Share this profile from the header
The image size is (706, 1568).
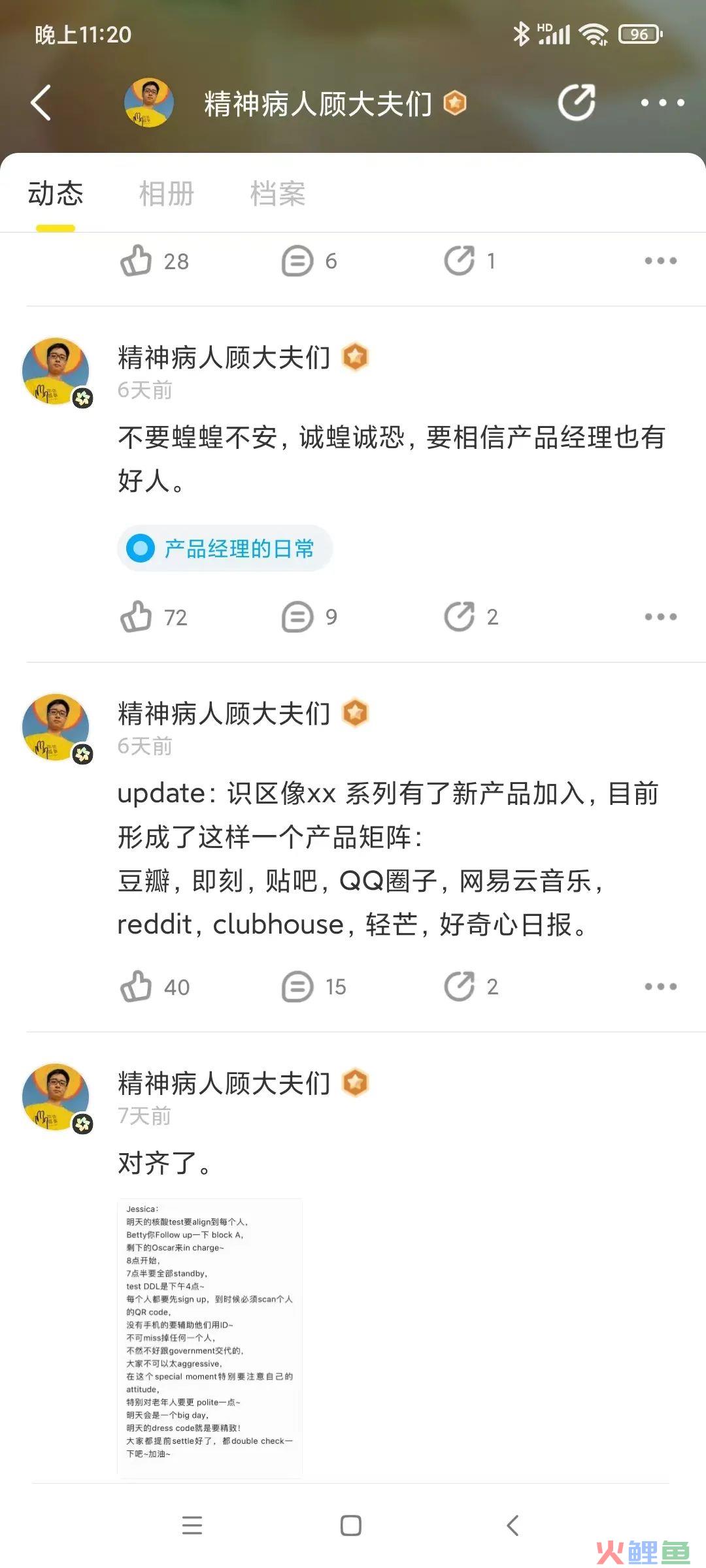tap(576, 103)
